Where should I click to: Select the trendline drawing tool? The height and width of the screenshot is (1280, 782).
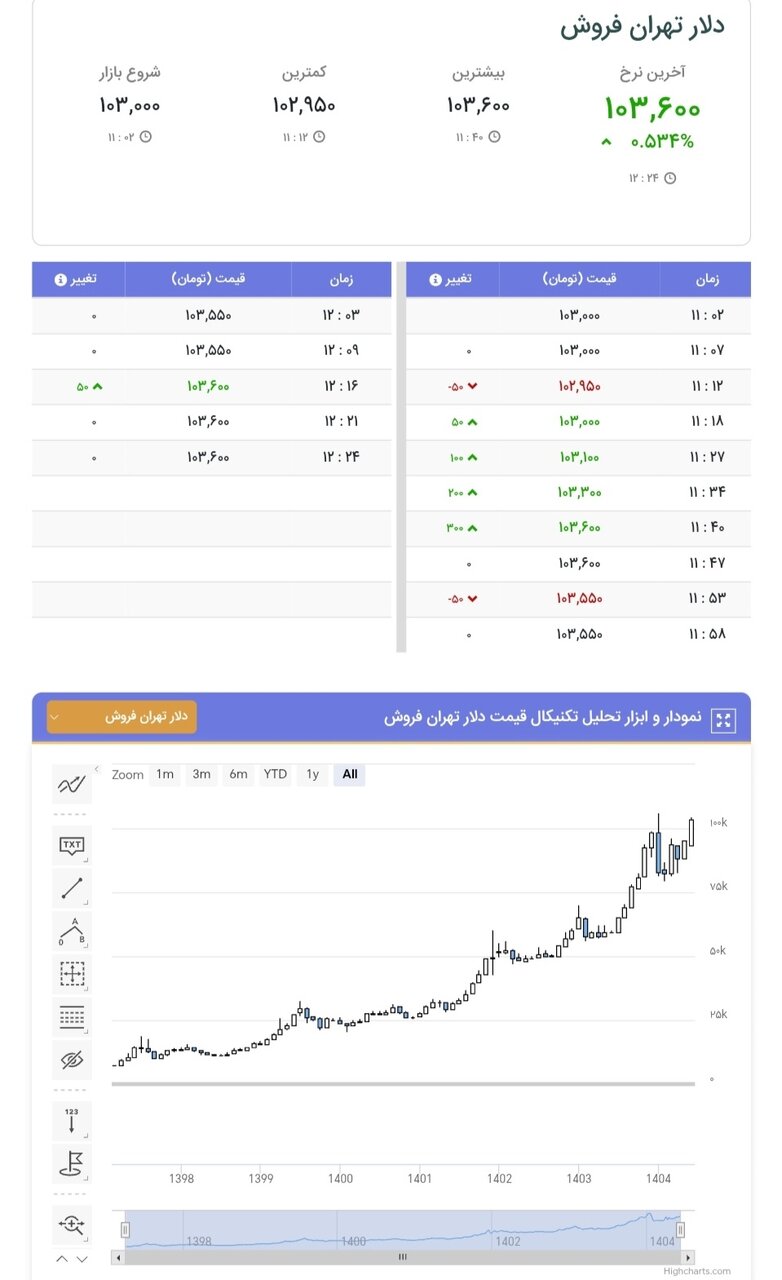[x=71, y=888]
